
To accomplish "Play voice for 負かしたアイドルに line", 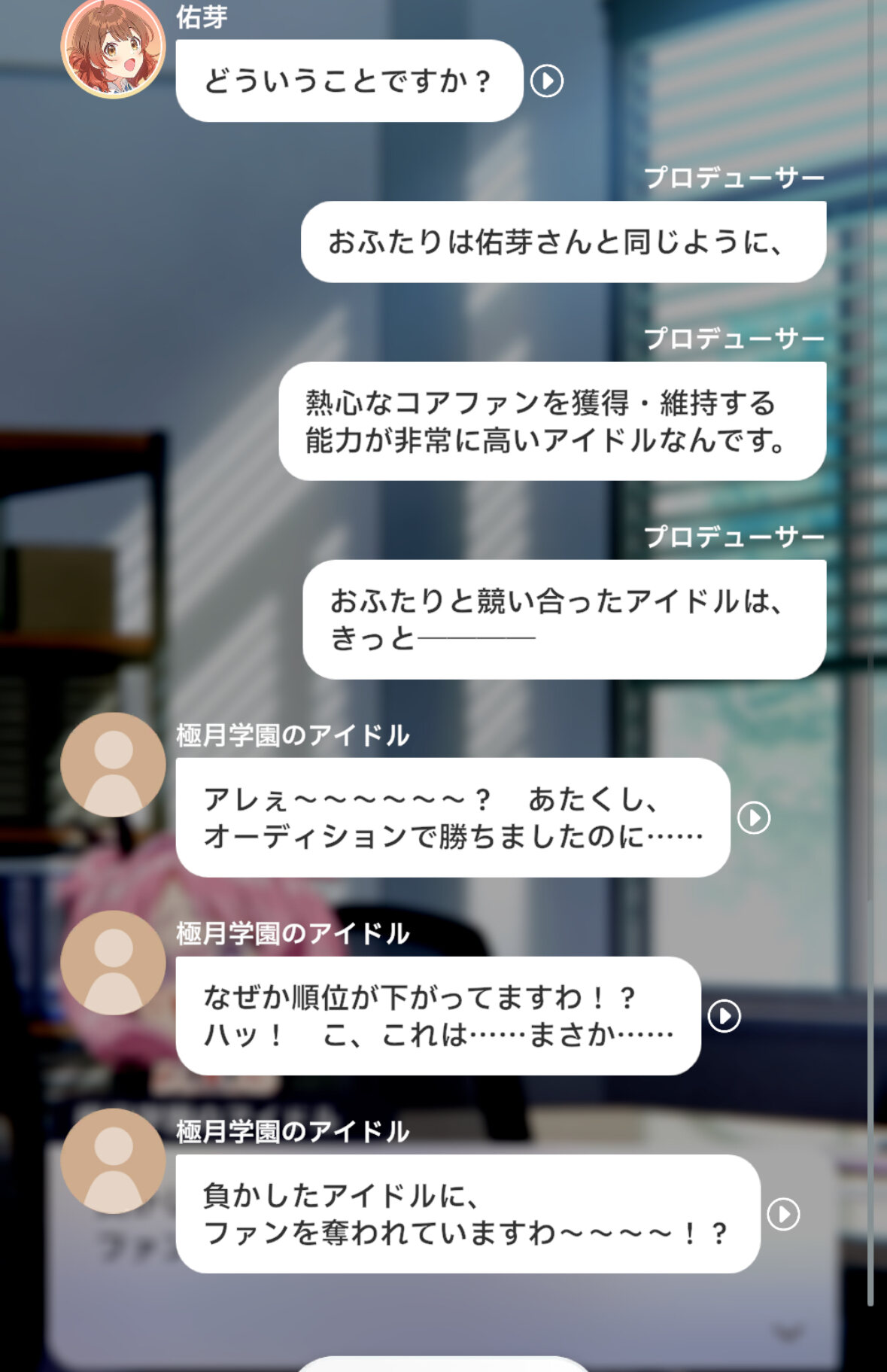I will 783,1214.
